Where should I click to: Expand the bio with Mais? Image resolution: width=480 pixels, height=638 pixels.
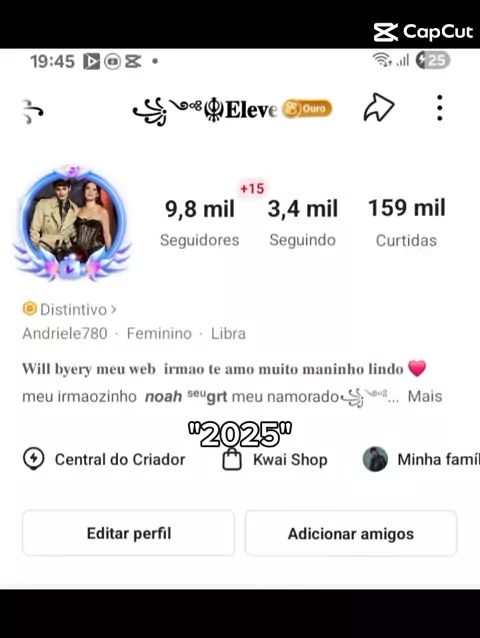pos(425,396)
